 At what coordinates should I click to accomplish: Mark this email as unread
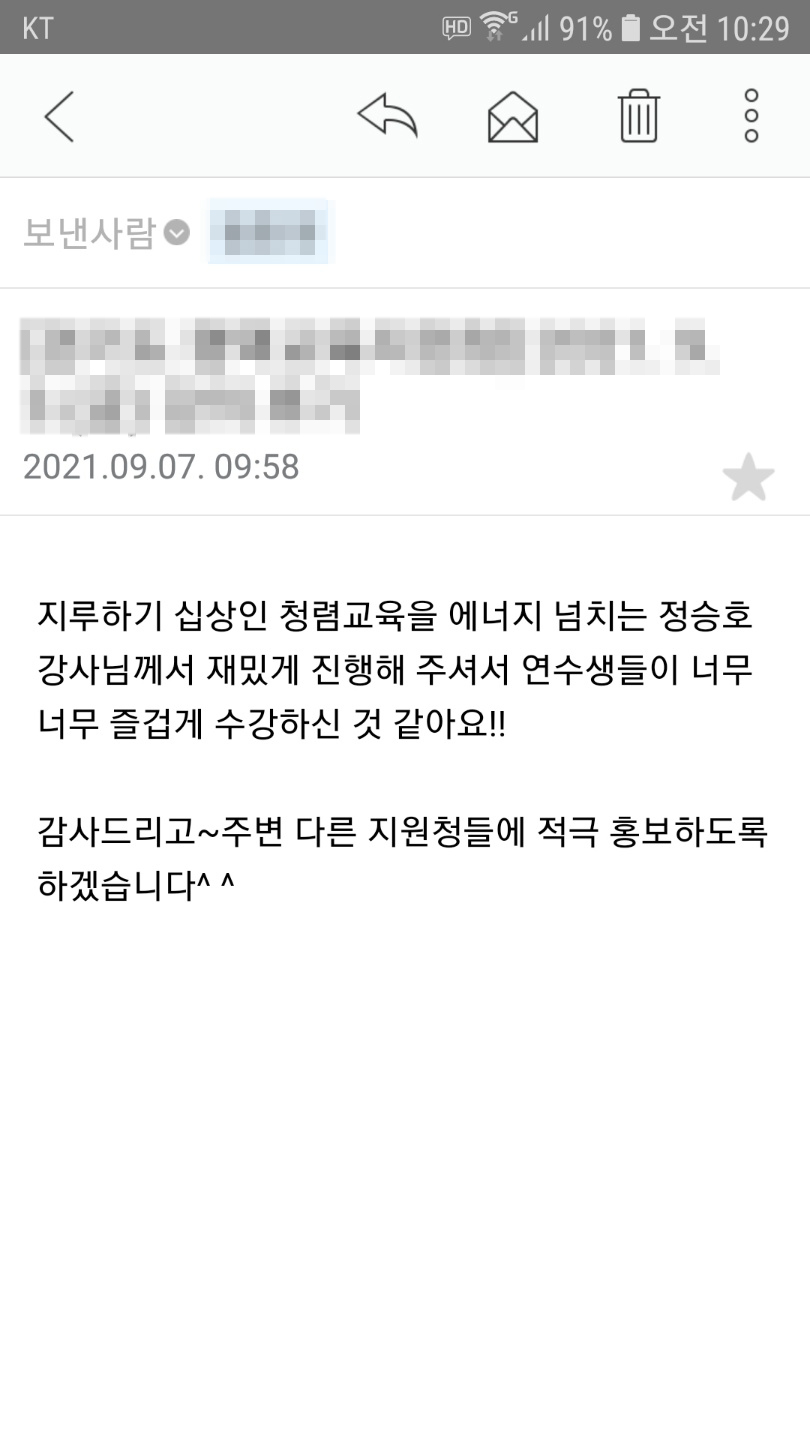click(513, 116)
